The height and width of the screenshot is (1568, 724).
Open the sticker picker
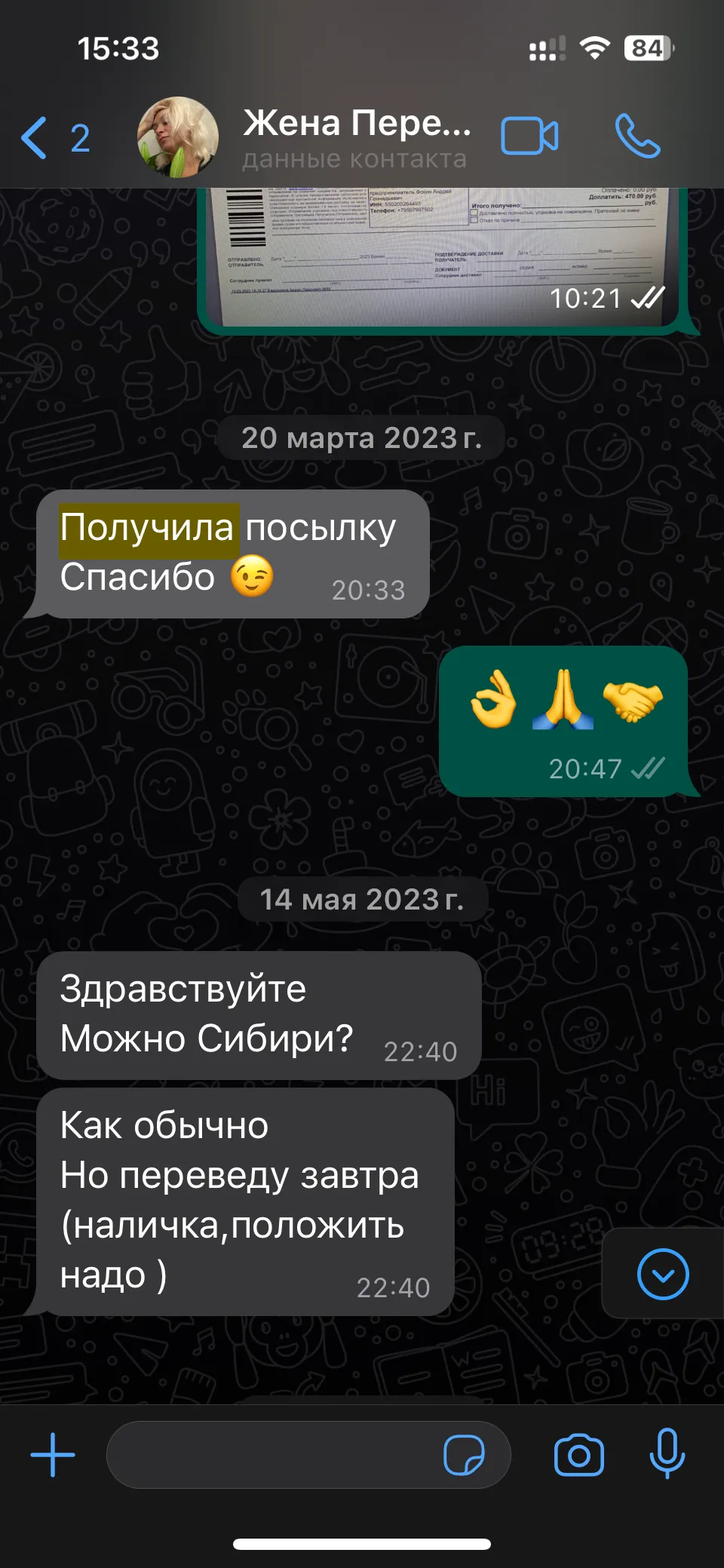coord(463,1455)
